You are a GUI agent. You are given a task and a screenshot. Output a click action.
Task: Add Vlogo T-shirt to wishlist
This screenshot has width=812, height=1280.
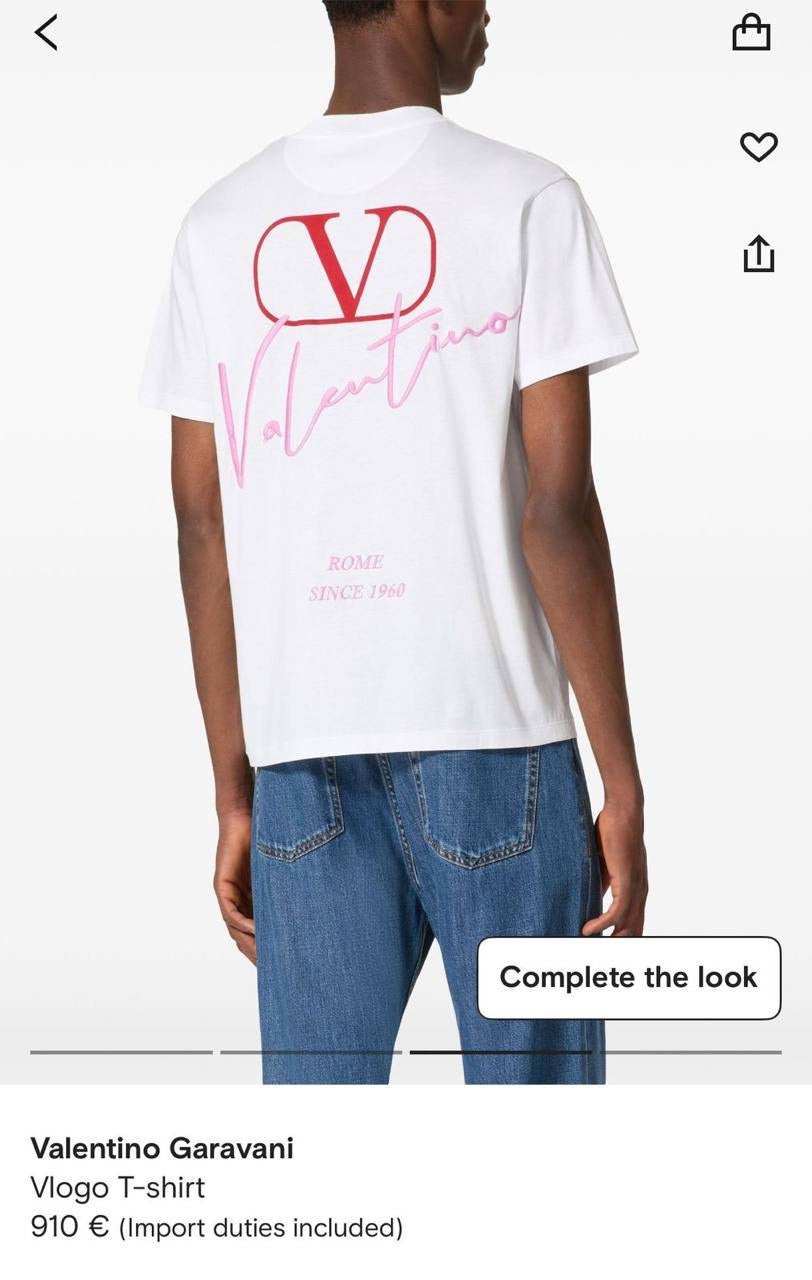pos(758,148)
